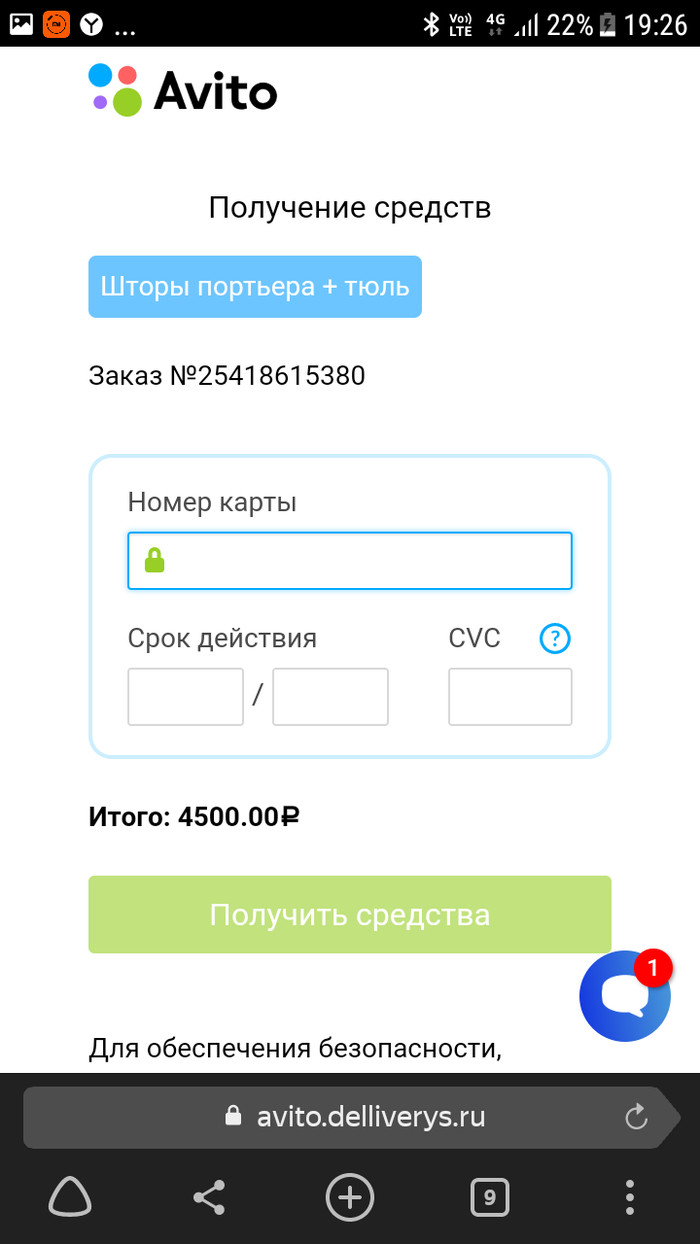Tap the CVC code field
Screen dimensions: 700x1244
tap(510, 697)
